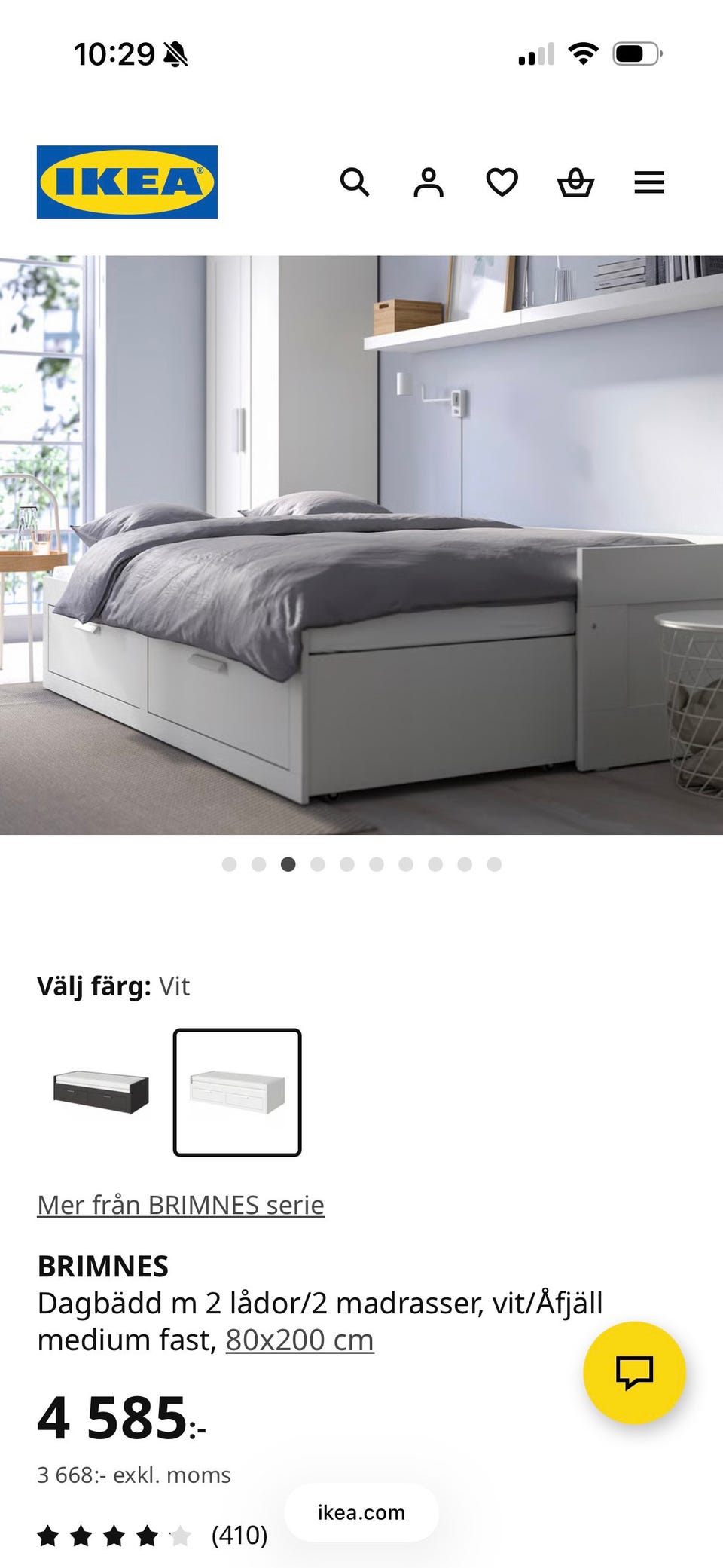Open the search function
The image size is (723, 1568).
tap(355, 182)
